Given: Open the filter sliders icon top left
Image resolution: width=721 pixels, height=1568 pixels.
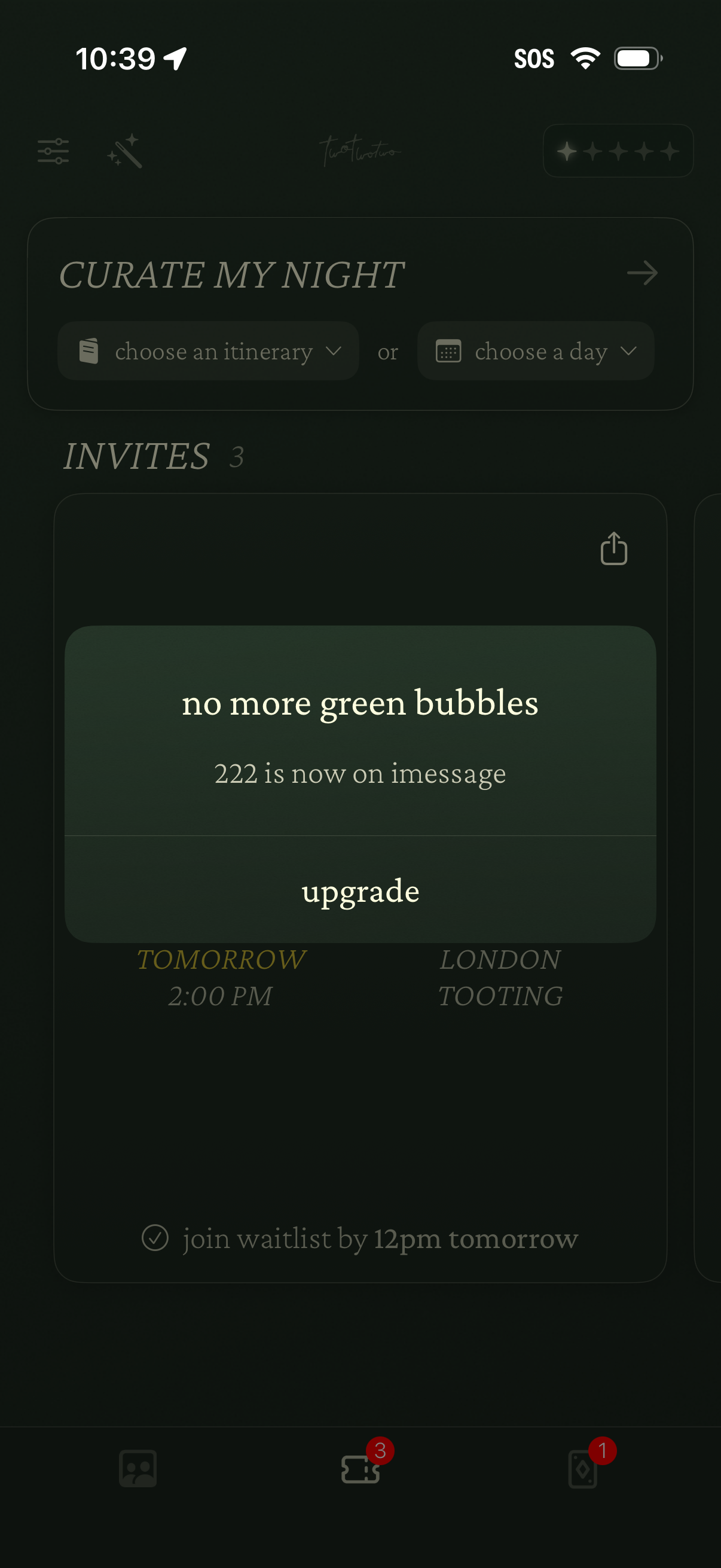Looking at the screenshot, I should [x=53, y=150].
